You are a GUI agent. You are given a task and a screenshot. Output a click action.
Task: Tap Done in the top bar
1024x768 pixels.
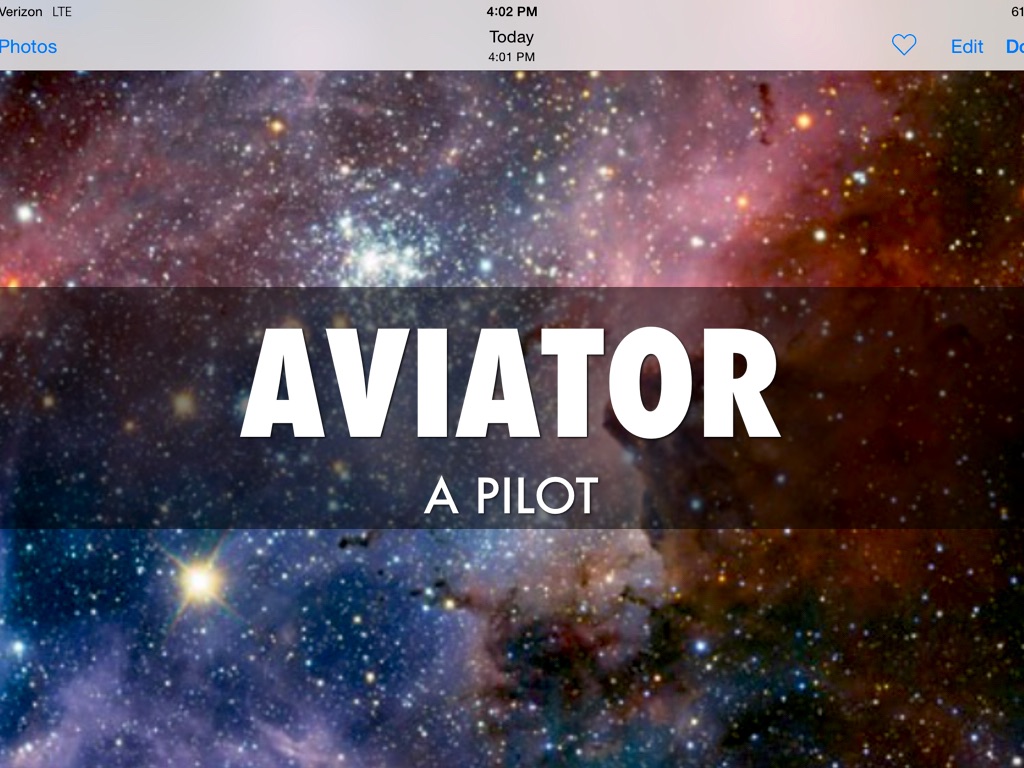pos(1014,46)
